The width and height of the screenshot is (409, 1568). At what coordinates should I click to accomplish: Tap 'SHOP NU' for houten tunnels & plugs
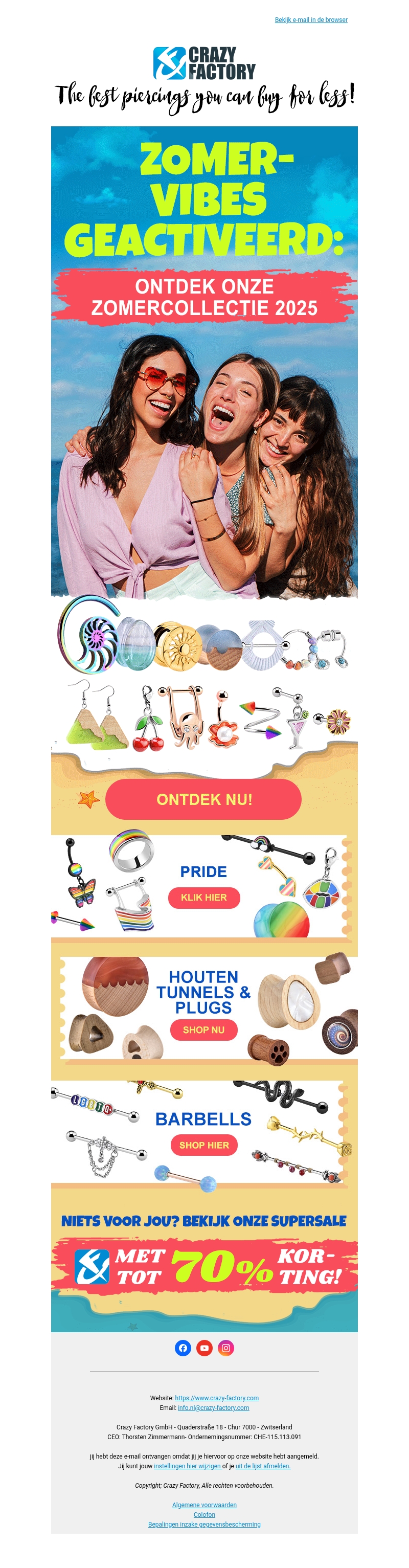pyautogui.click(x=204, y=1030)
